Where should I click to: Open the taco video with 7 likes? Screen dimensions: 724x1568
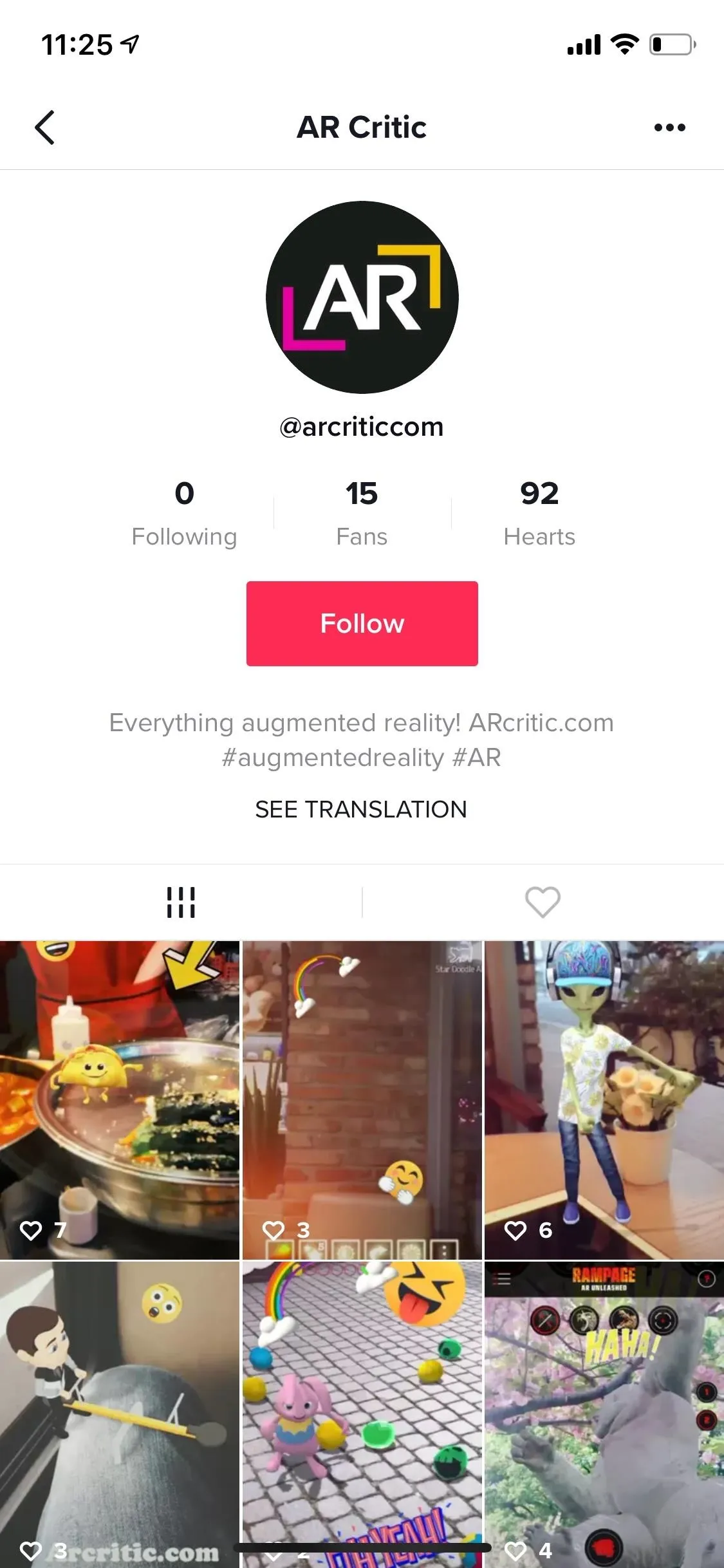[x=120, y=1100]
